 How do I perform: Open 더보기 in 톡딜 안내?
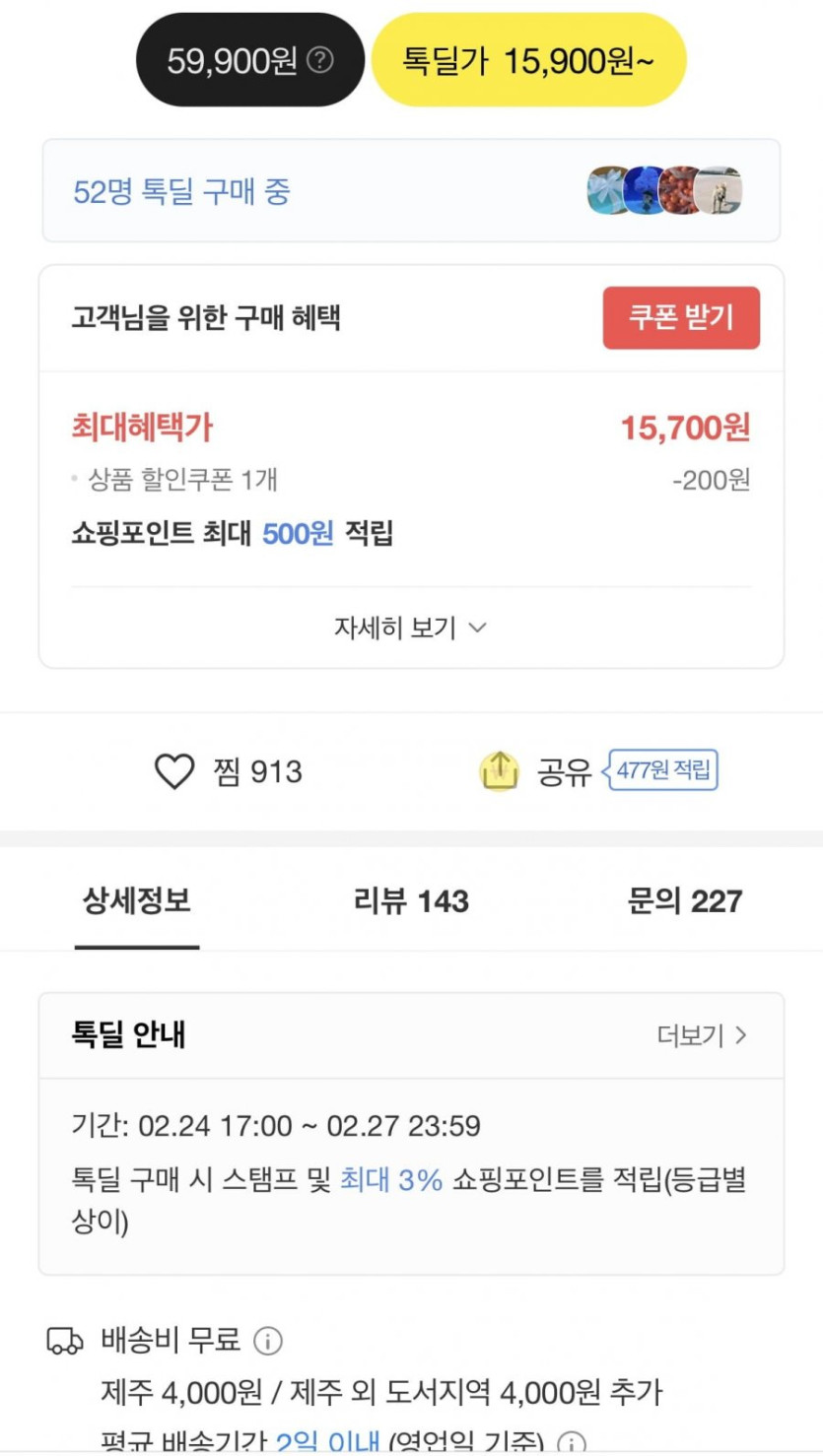pyautogui.click(x=702, y=1035)
